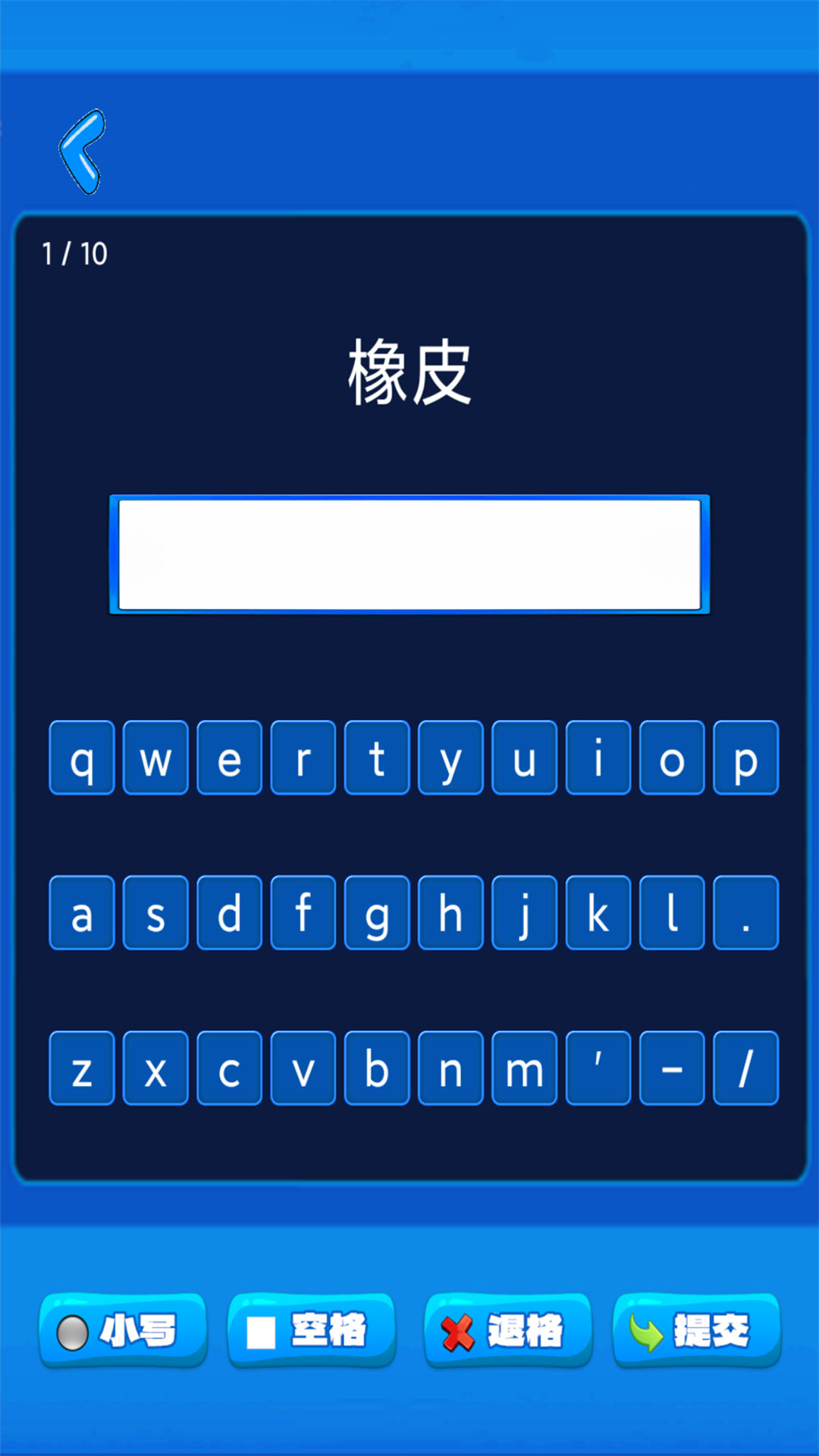This screenshot has width=819, height=1456.
Task: Go back using the blue arrow
Action: tap(82, 152)
